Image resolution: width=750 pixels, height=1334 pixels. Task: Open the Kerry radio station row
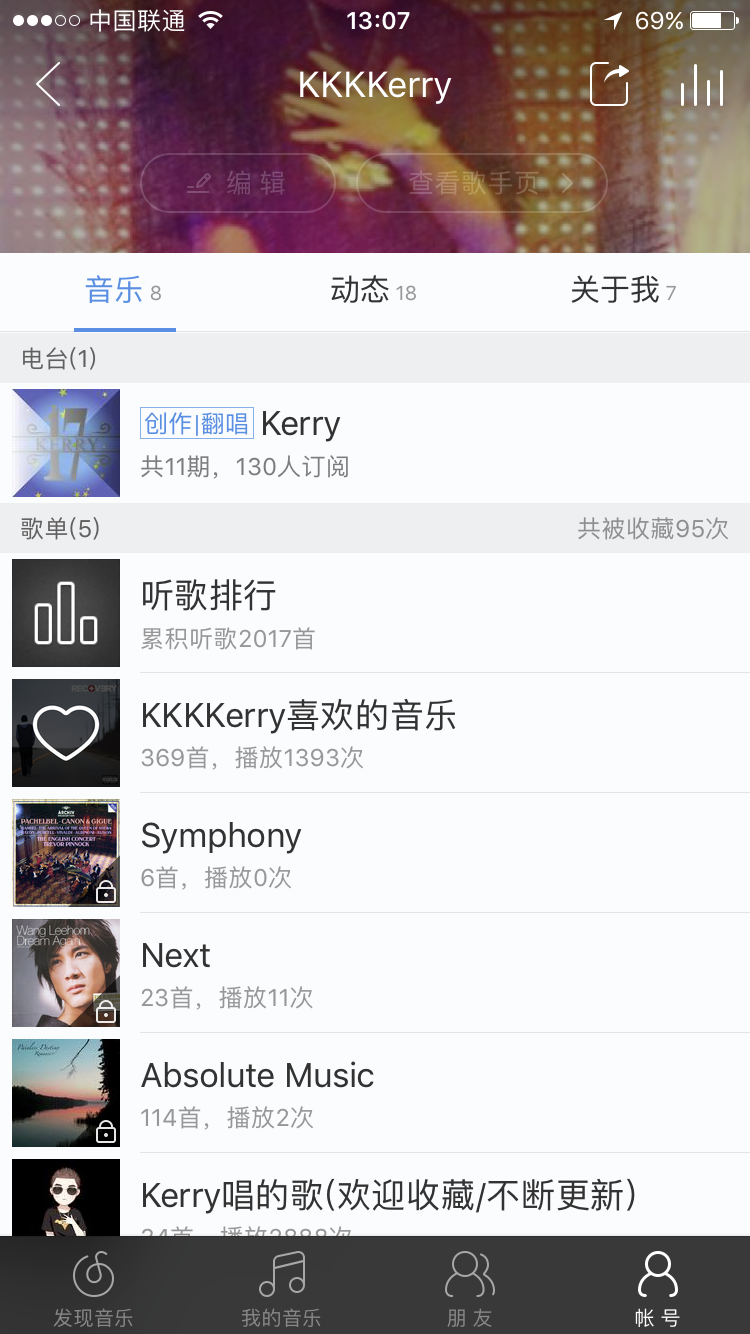click(x=375, y=443)
